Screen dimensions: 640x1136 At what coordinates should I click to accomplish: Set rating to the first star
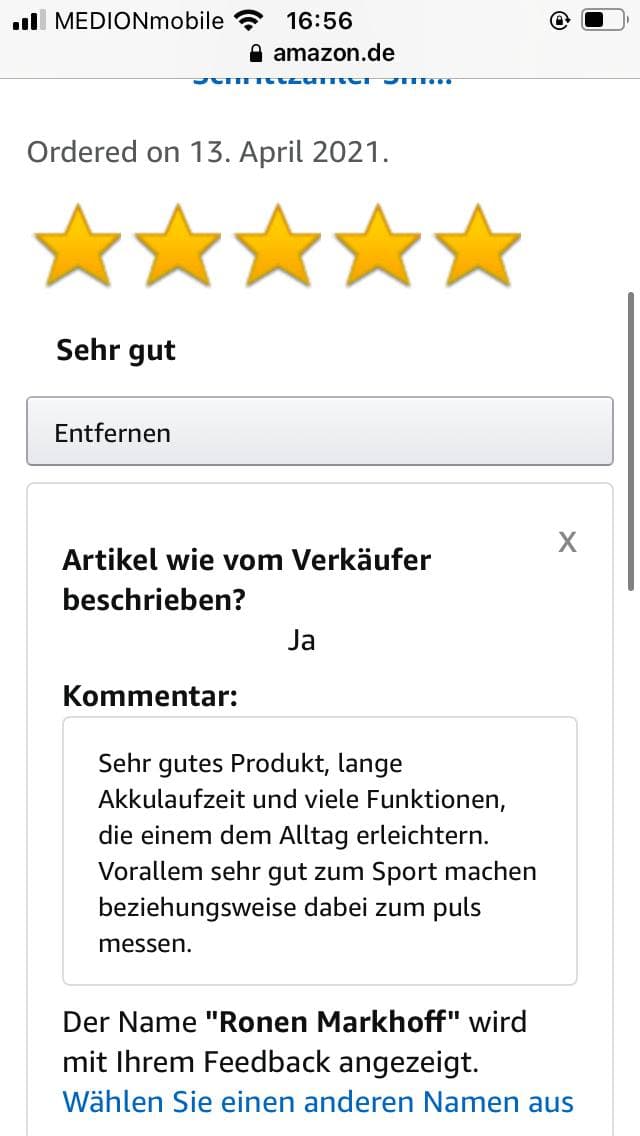[77, 246]
